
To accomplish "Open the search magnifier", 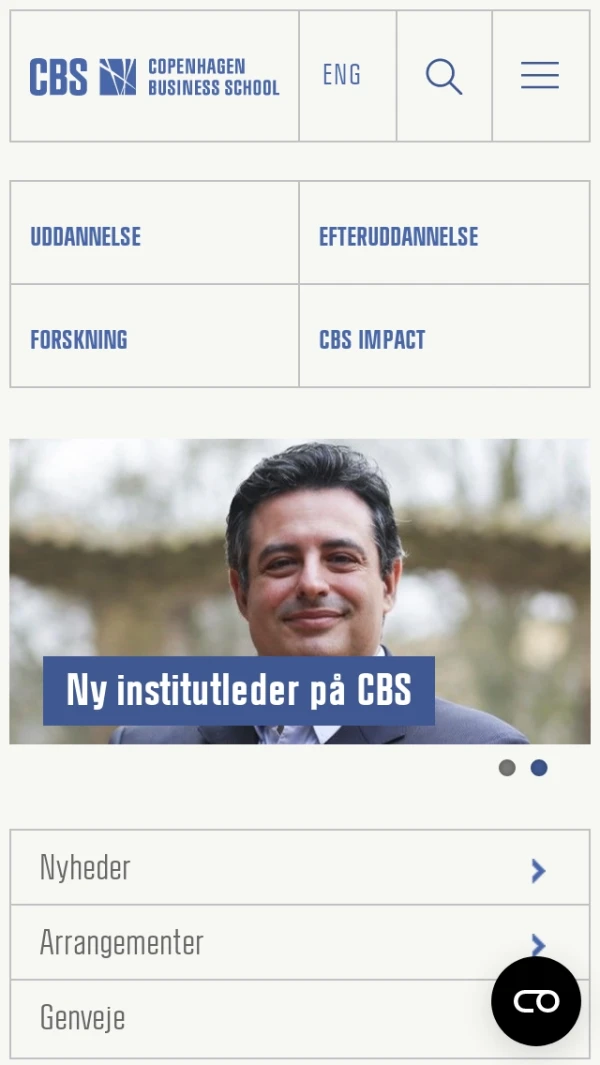I will (443, 76).
